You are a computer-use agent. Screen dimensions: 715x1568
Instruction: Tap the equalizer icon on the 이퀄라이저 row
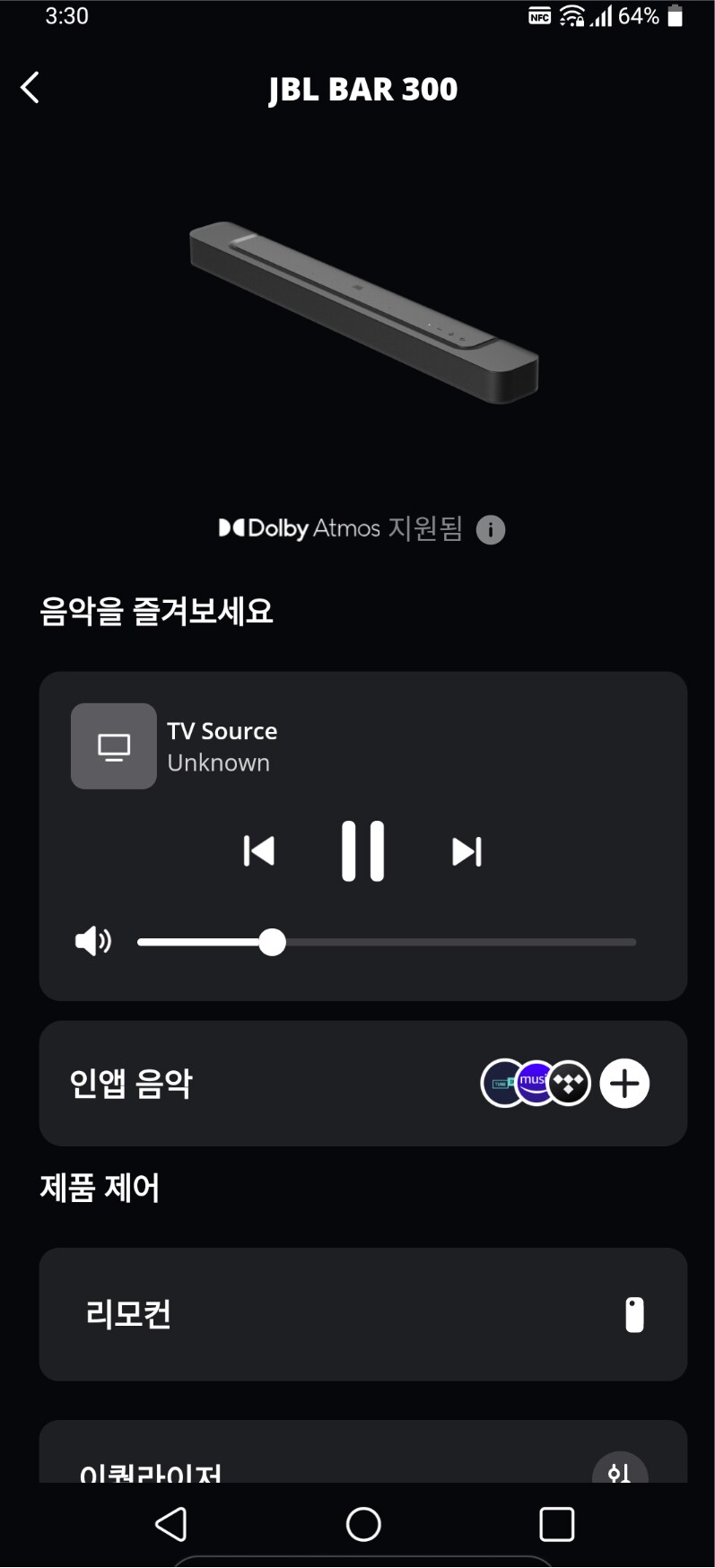[621, 1470]
